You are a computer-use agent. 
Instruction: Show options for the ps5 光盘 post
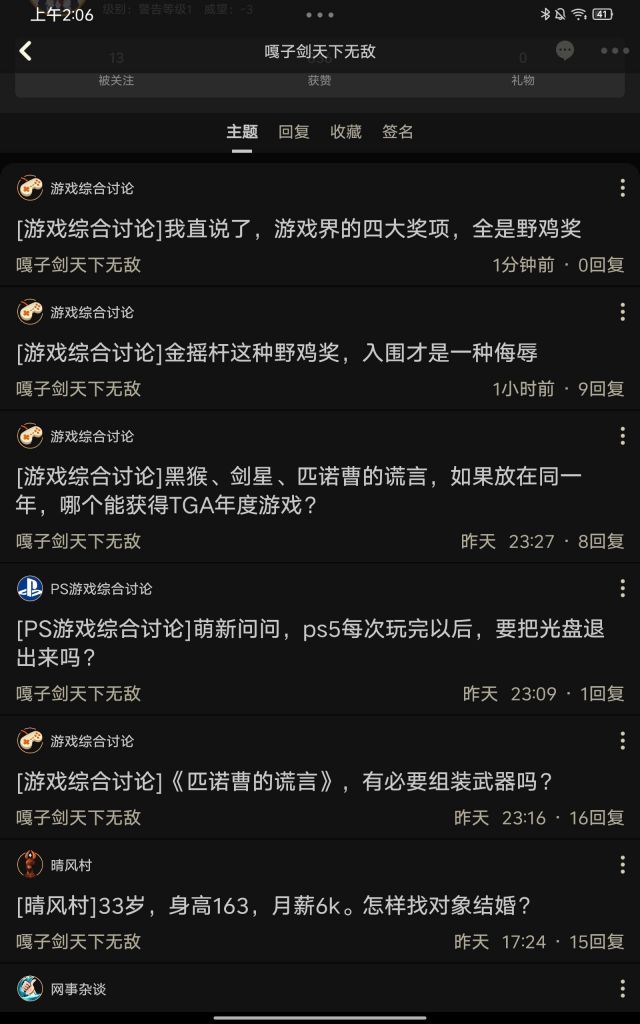622,588
